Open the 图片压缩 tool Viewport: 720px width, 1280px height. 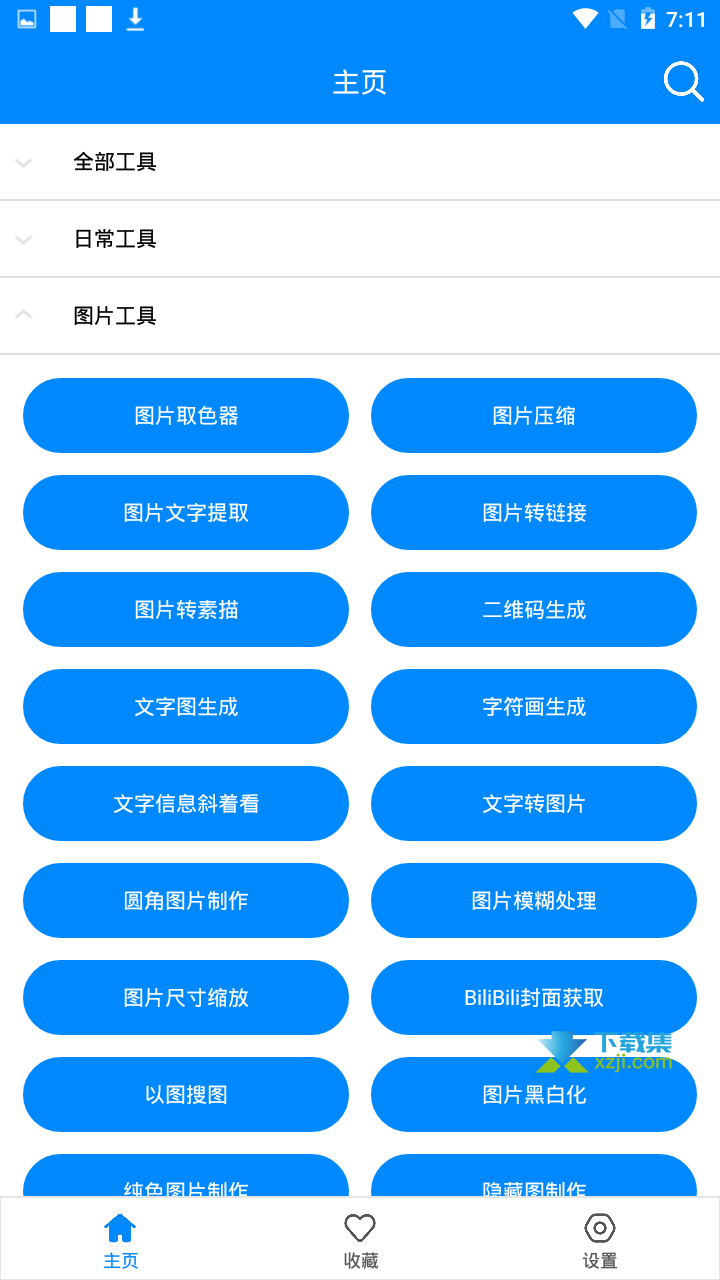534,416
